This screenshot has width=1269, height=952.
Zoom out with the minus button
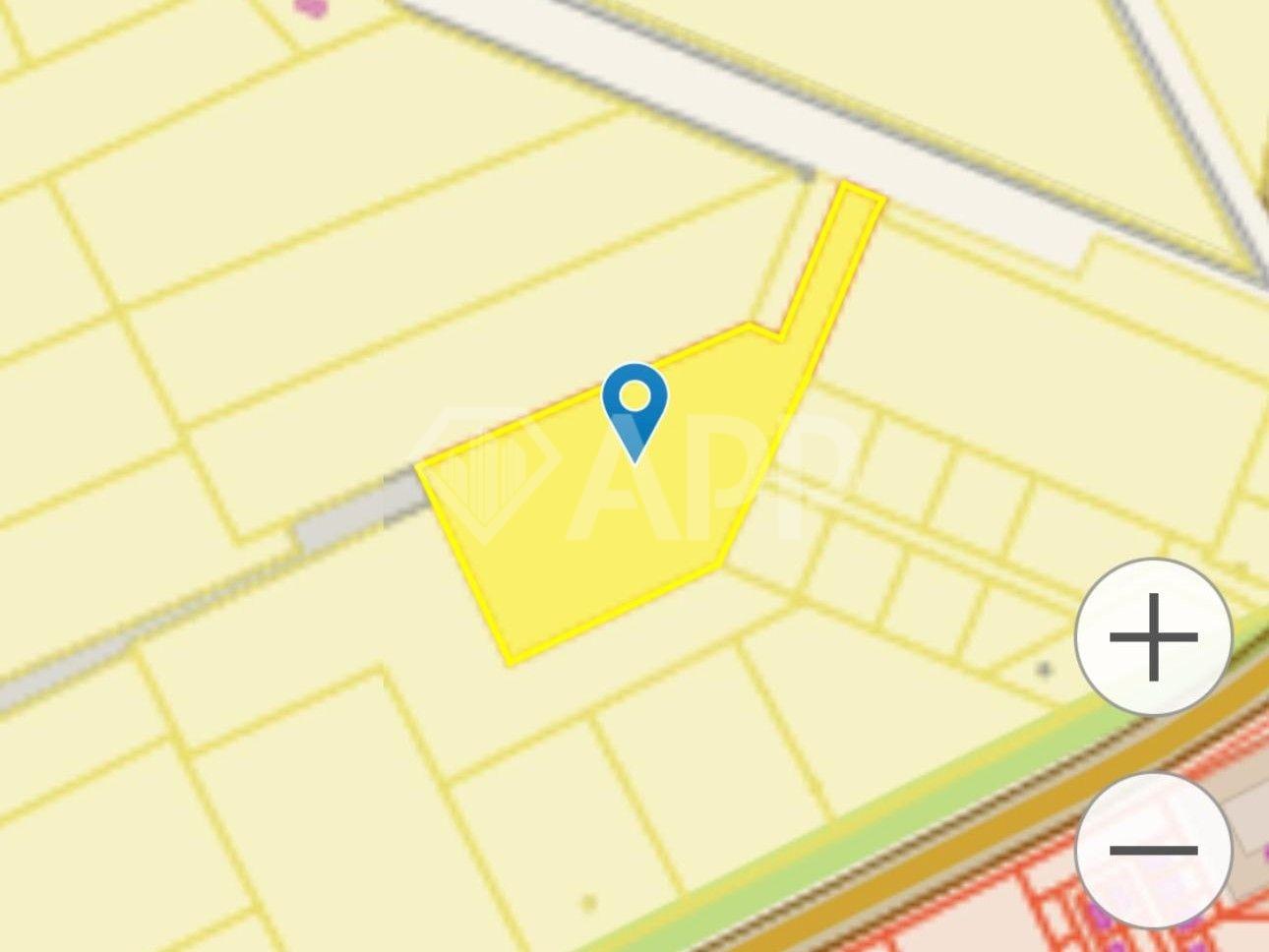pos(1153,850)
